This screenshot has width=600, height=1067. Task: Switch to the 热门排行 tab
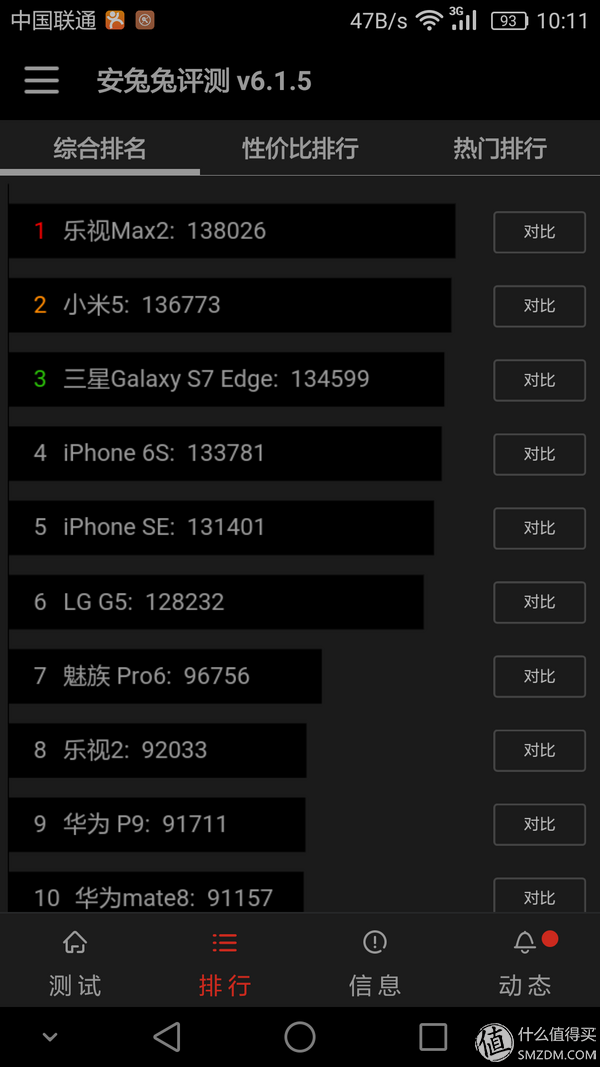(499, 149)
